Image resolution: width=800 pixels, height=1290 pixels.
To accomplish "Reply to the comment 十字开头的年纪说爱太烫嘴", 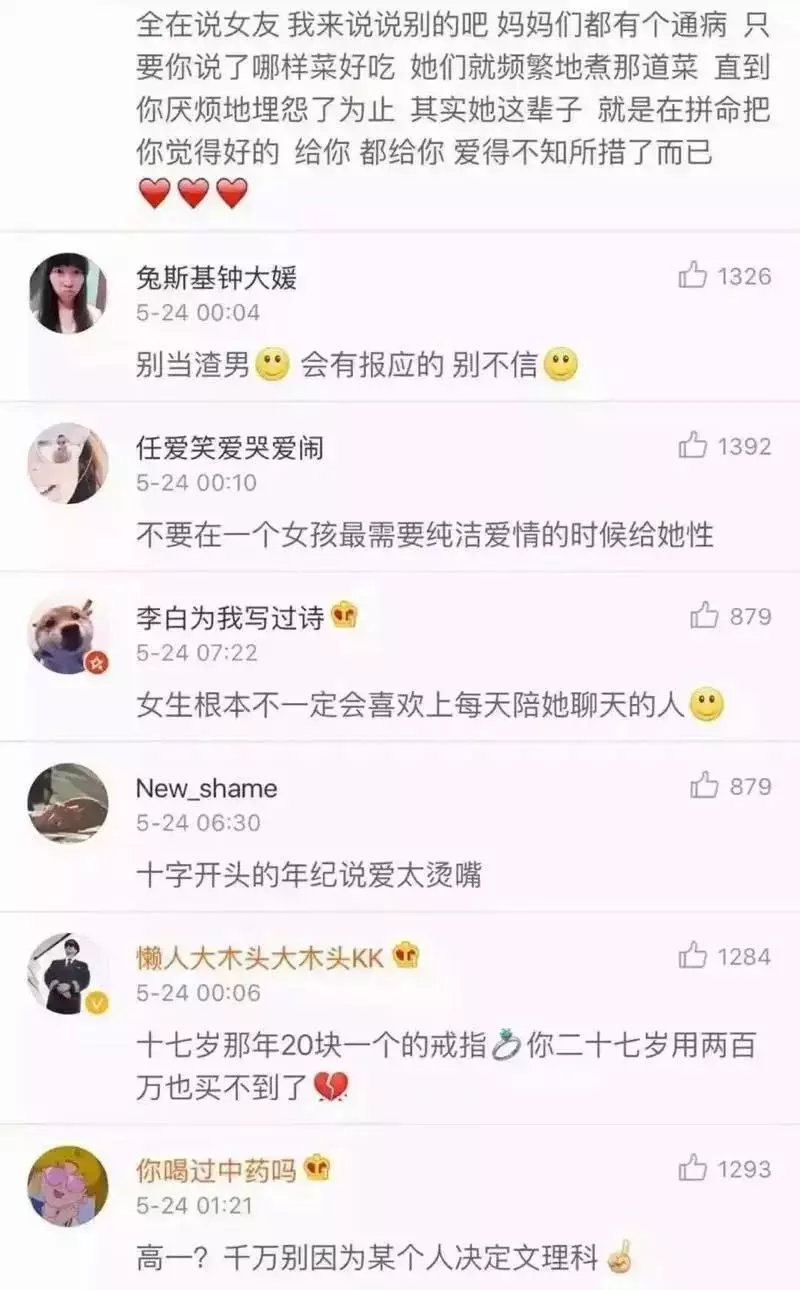I will (309, 875).
